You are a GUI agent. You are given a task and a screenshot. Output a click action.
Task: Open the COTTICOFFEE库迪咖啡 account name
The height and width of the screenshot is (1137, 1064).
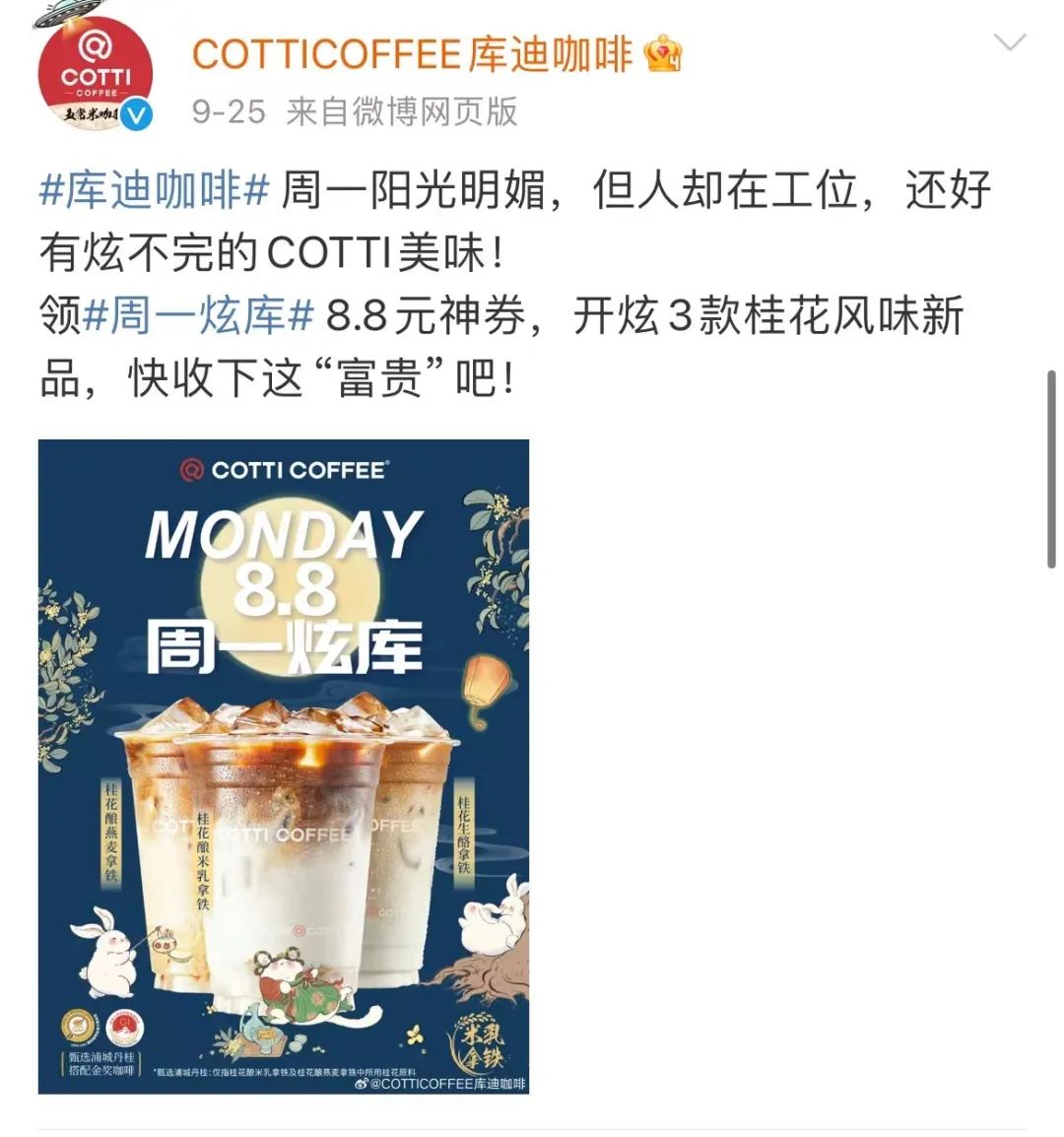412,55
